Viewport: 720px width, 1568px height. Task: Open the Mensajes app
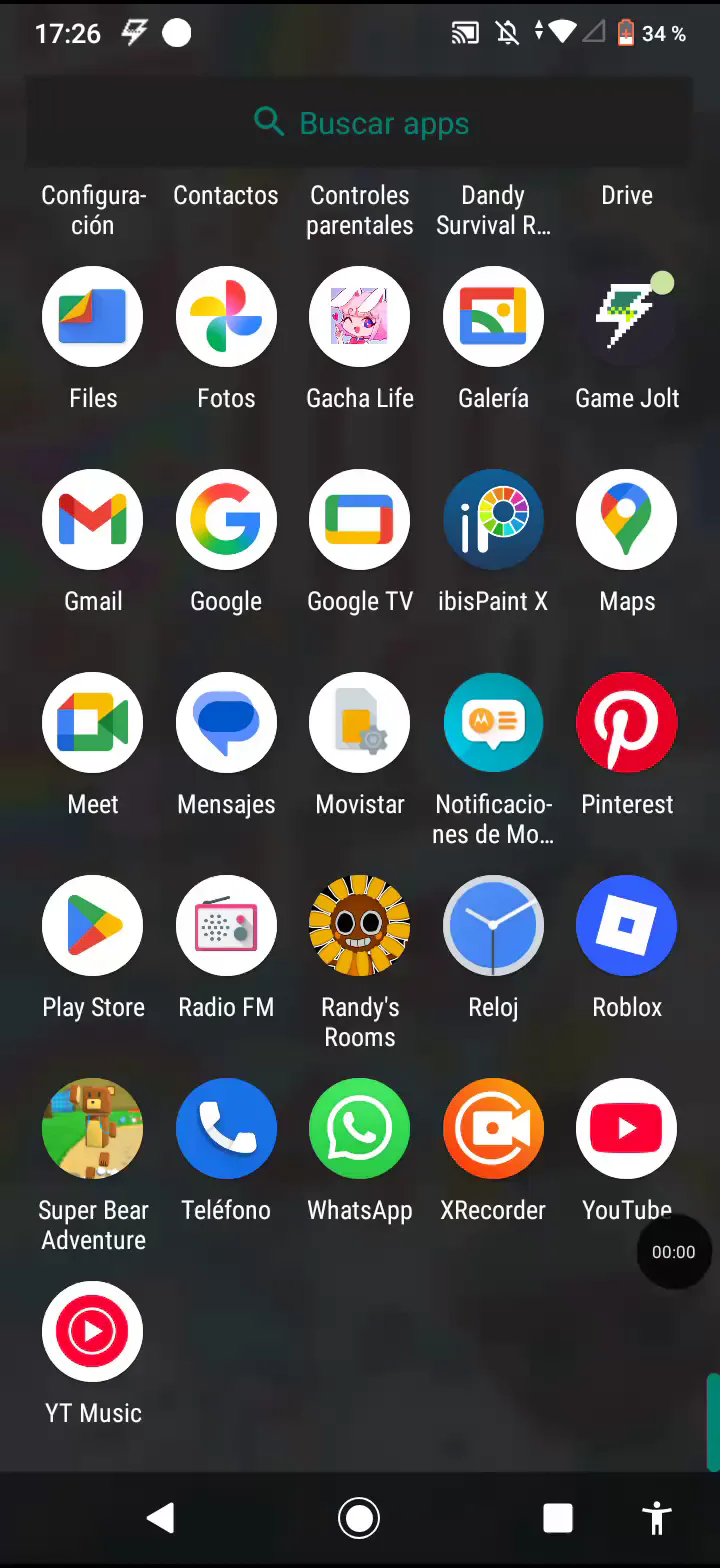point(226,723)
